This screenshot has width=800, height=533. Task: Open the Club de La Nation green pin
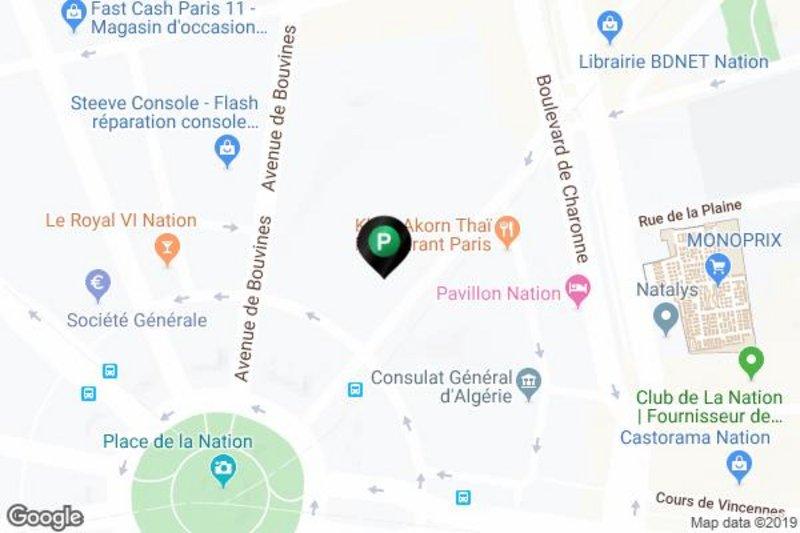coord(751,358)
